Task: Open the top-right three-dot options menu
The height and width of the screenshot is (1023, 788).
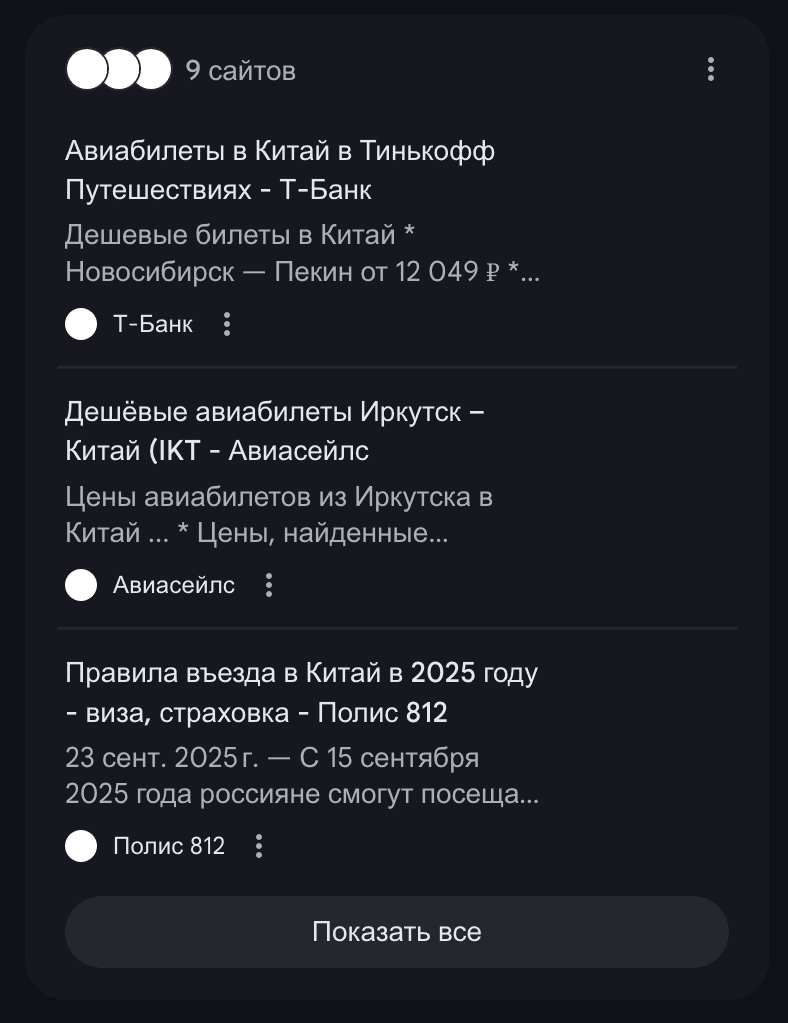Action: pos(710,70)
